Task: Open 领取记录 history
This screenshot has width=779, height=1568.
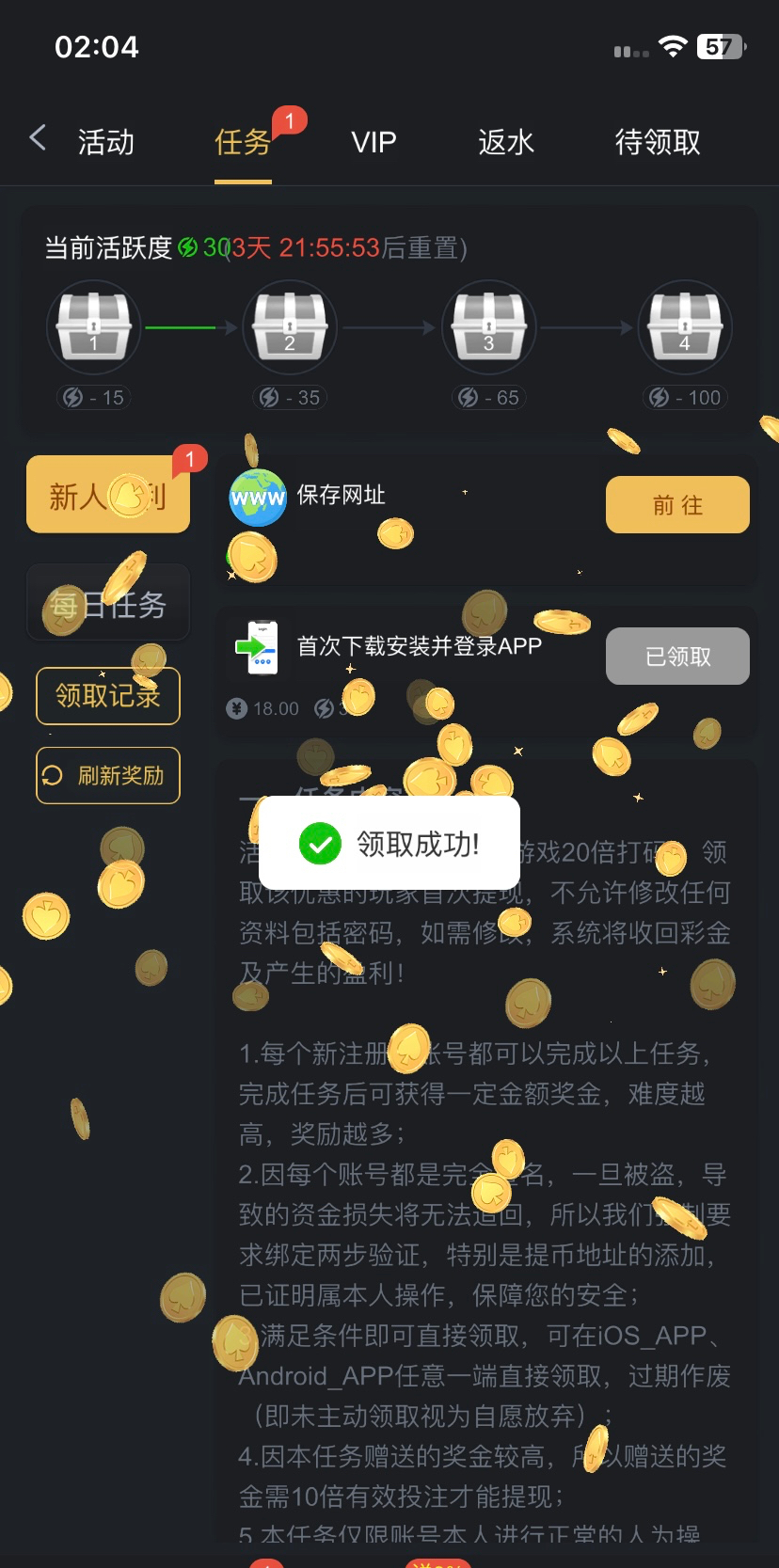Action: point(108,696)
